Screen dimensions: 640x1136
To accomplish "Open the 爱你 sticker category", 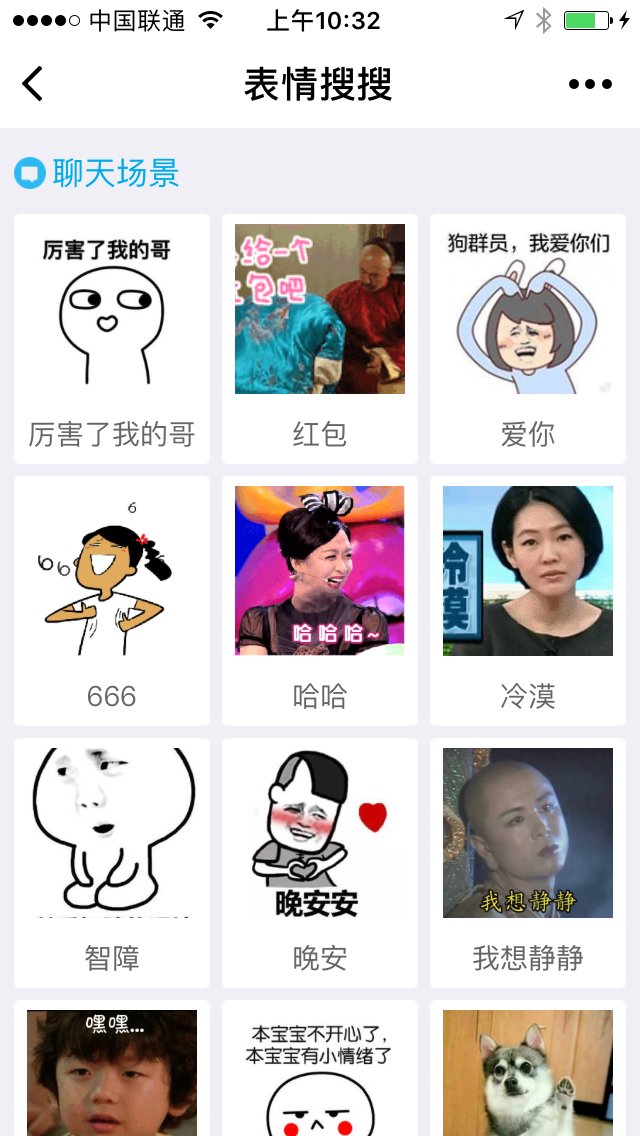I will [528, 338].
